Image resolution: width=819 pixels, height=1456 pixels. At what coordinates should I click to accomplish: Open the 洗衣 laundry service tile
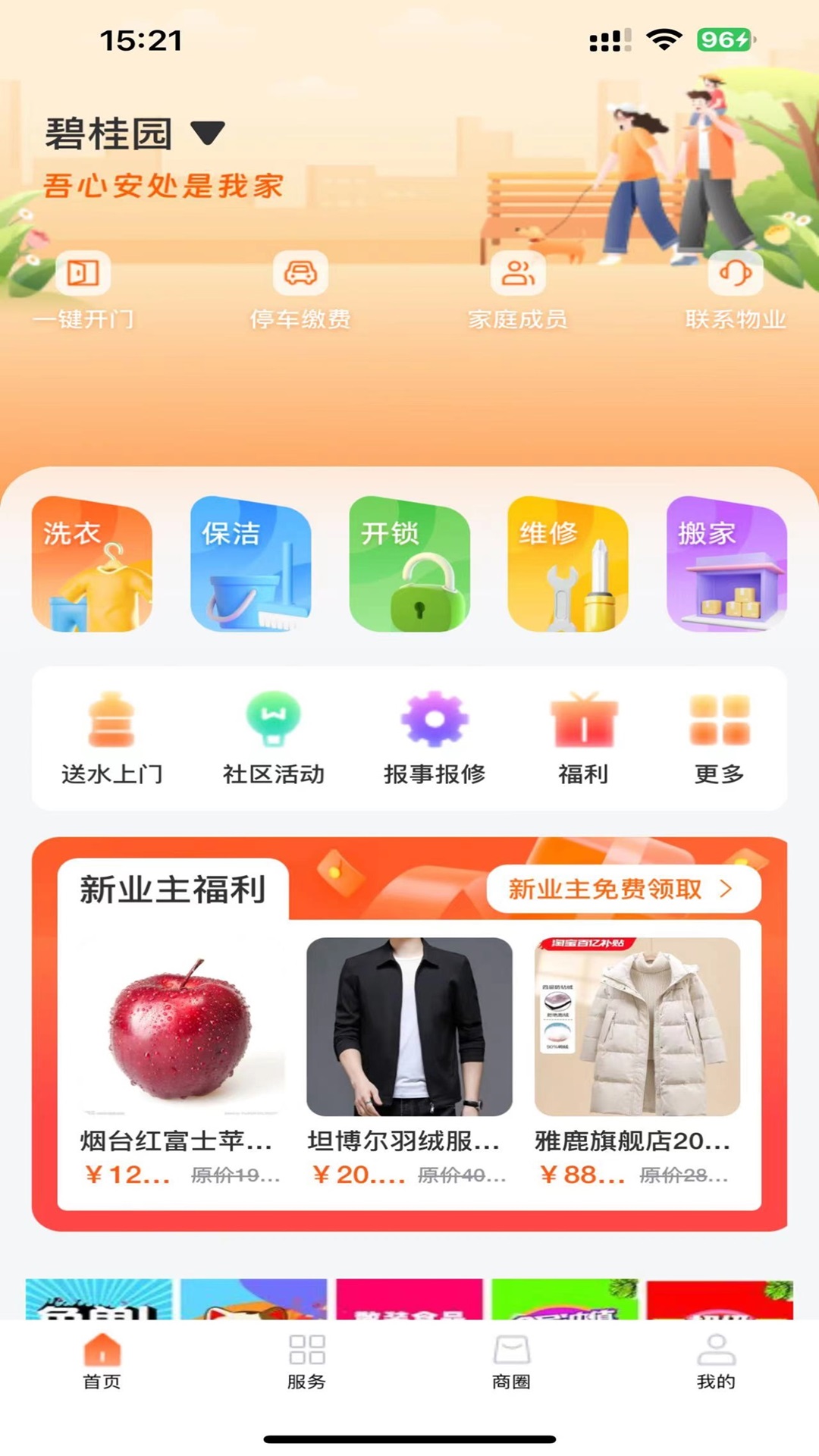pos(92,563)
